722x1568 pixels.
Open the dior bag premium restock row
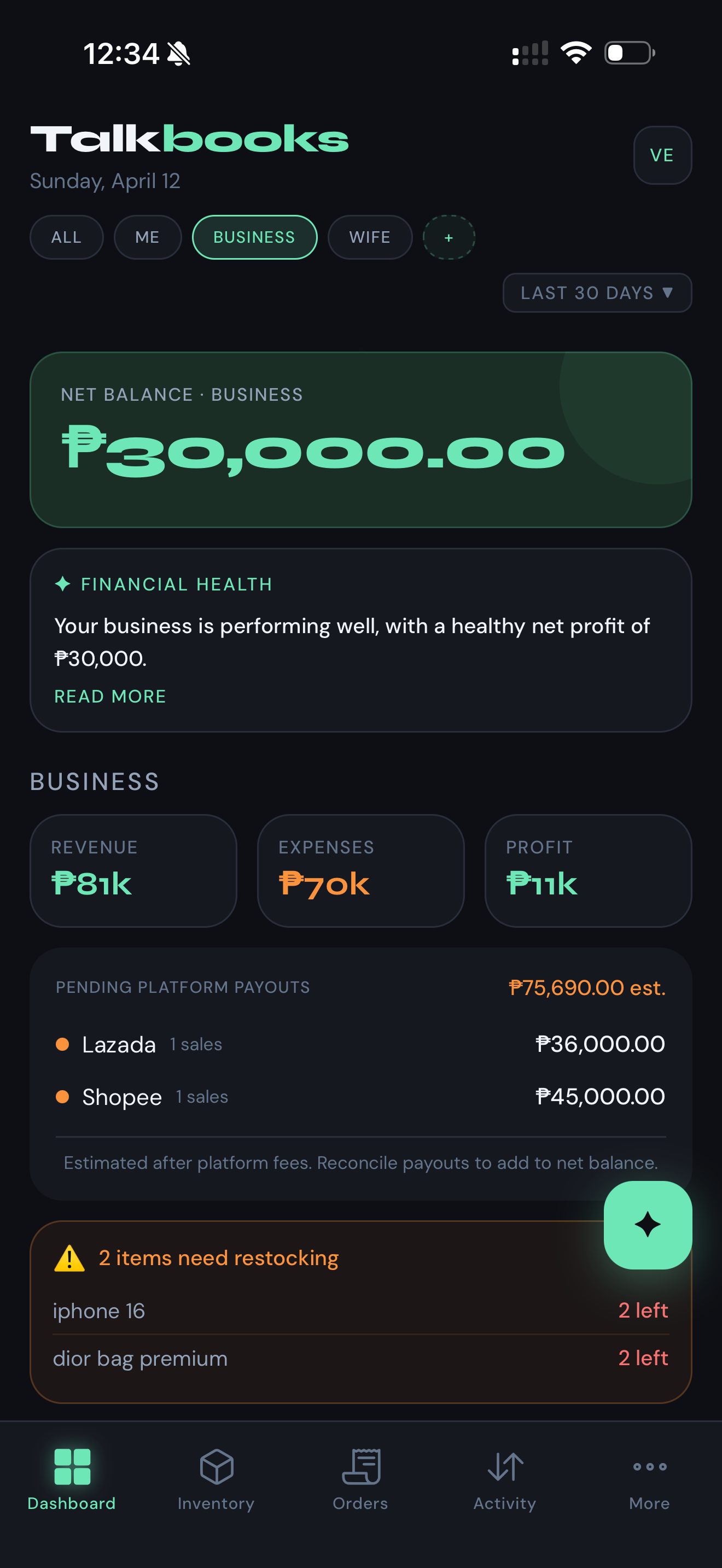pos(361,1359)
